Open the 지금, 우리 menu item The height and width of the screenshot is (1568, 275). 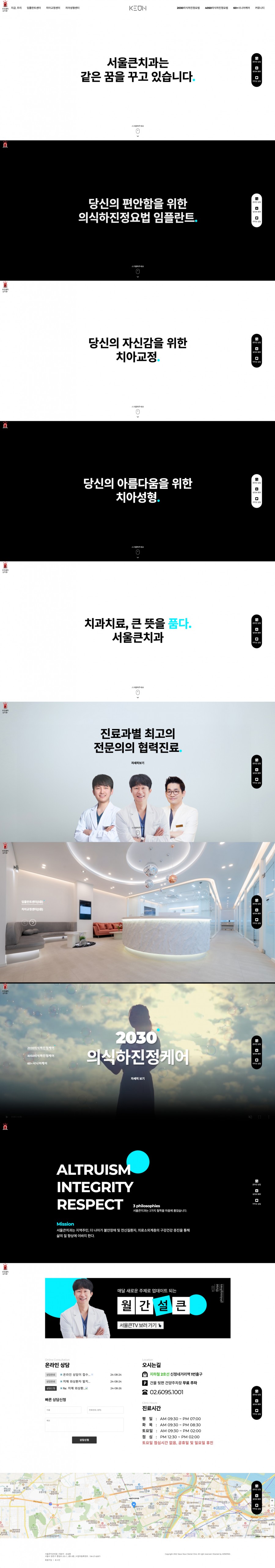[x=16, y=8]
